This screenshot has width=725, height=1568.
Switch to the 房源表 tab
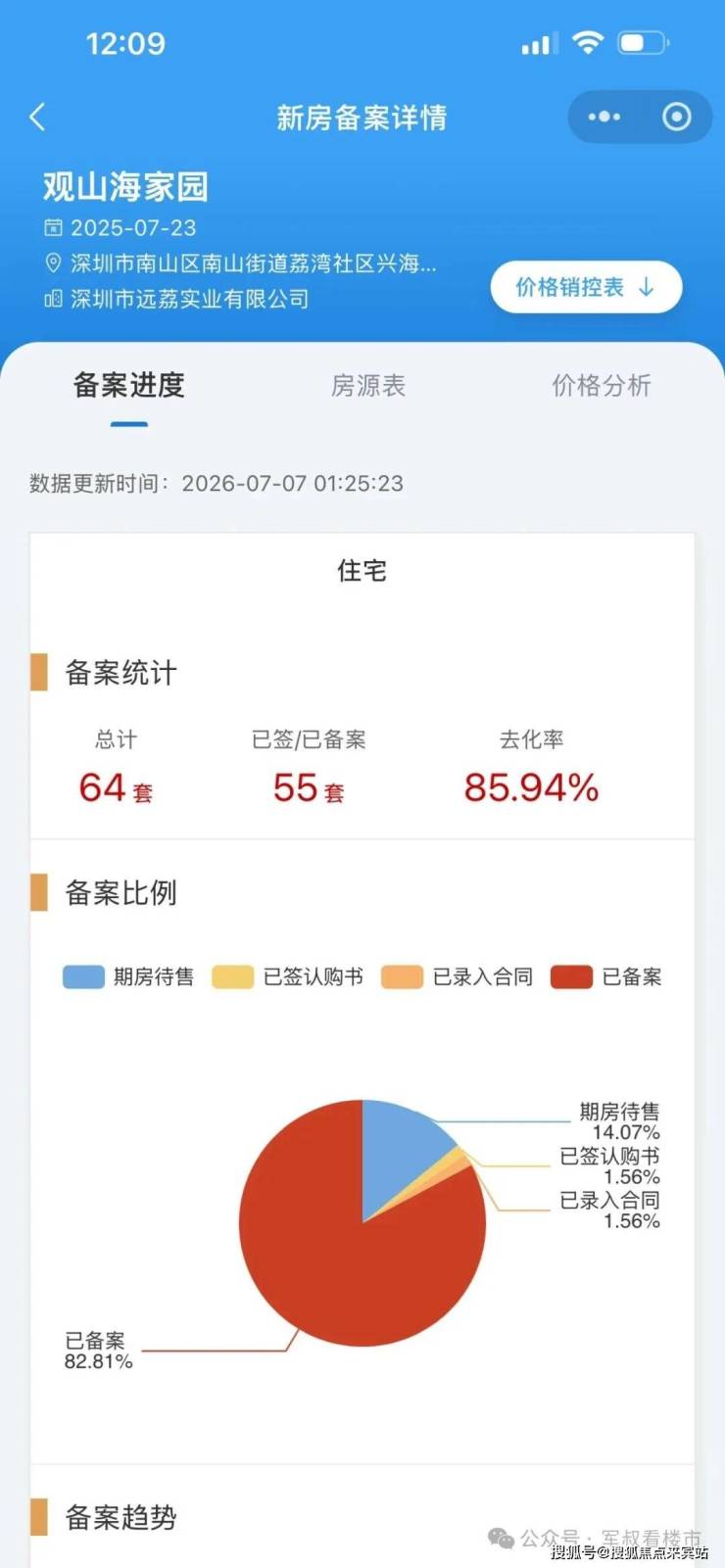[x=368, y=386]
